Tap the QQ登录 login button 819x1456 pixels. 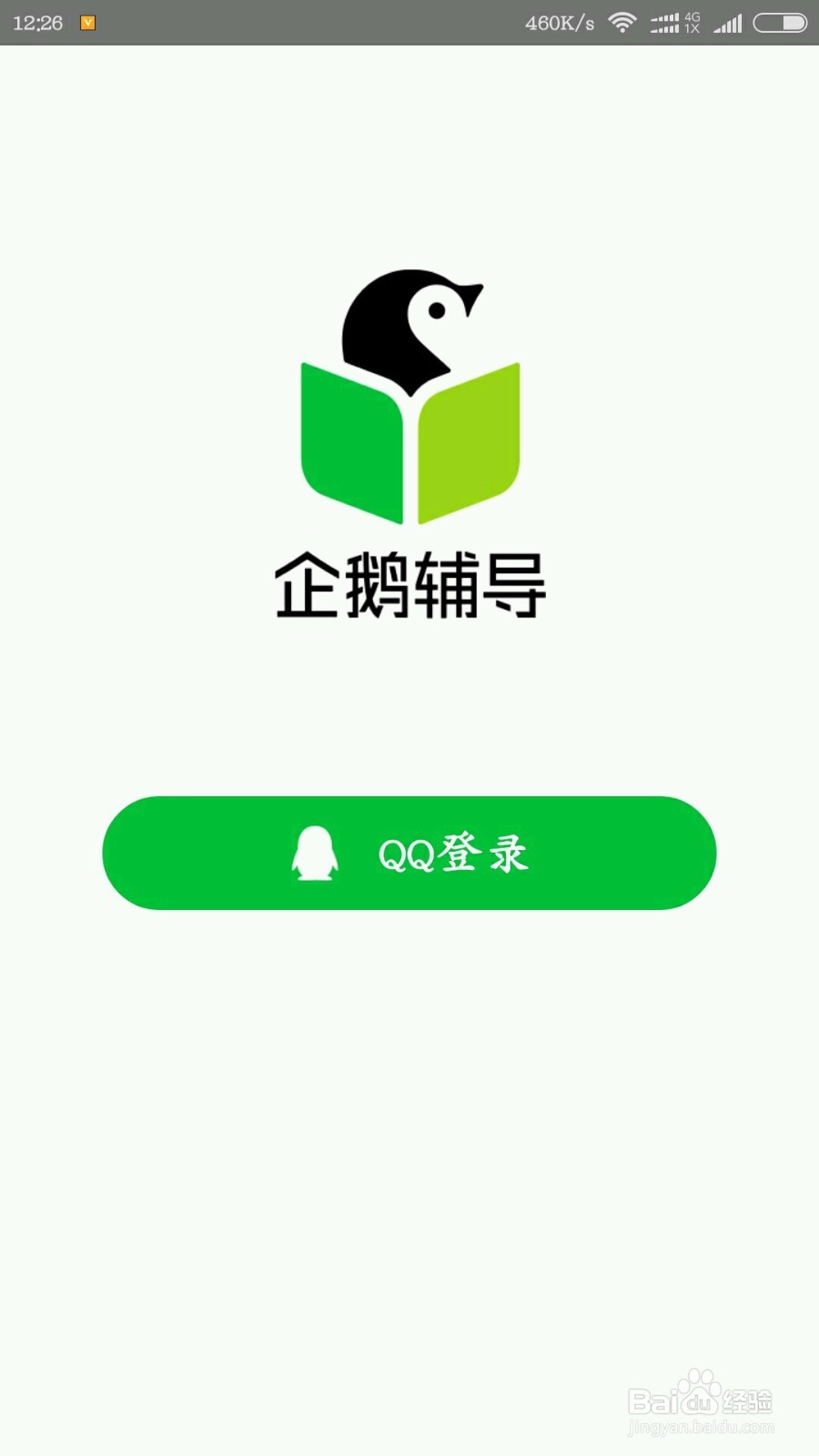pyautogui.click(x=409, y=853)
